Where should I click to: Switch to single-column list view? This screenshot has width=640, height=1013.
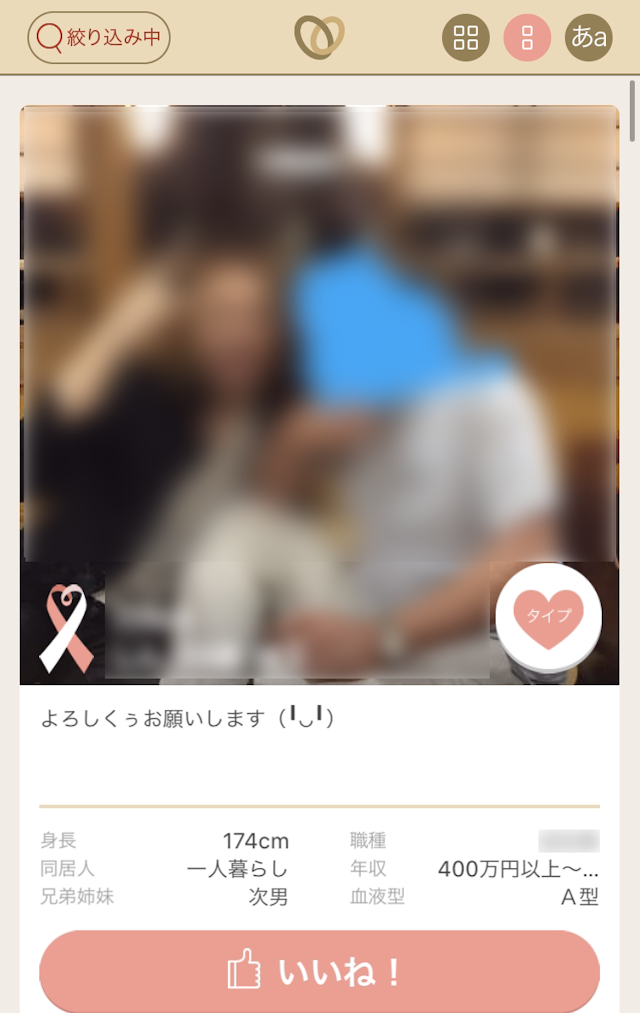[527, 38]
